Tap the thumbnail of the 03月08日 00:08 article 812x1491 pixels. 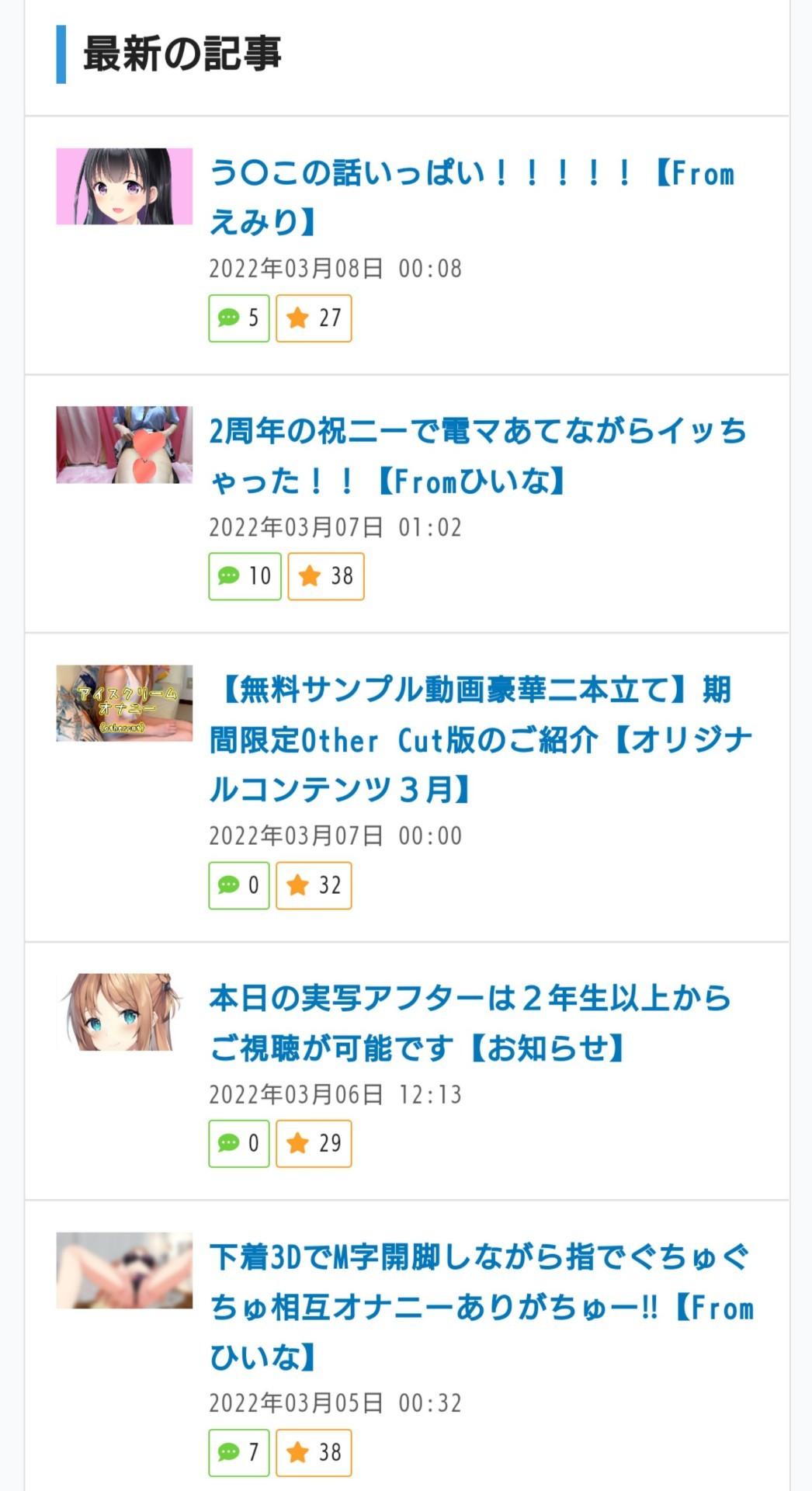tap(124, 186)
